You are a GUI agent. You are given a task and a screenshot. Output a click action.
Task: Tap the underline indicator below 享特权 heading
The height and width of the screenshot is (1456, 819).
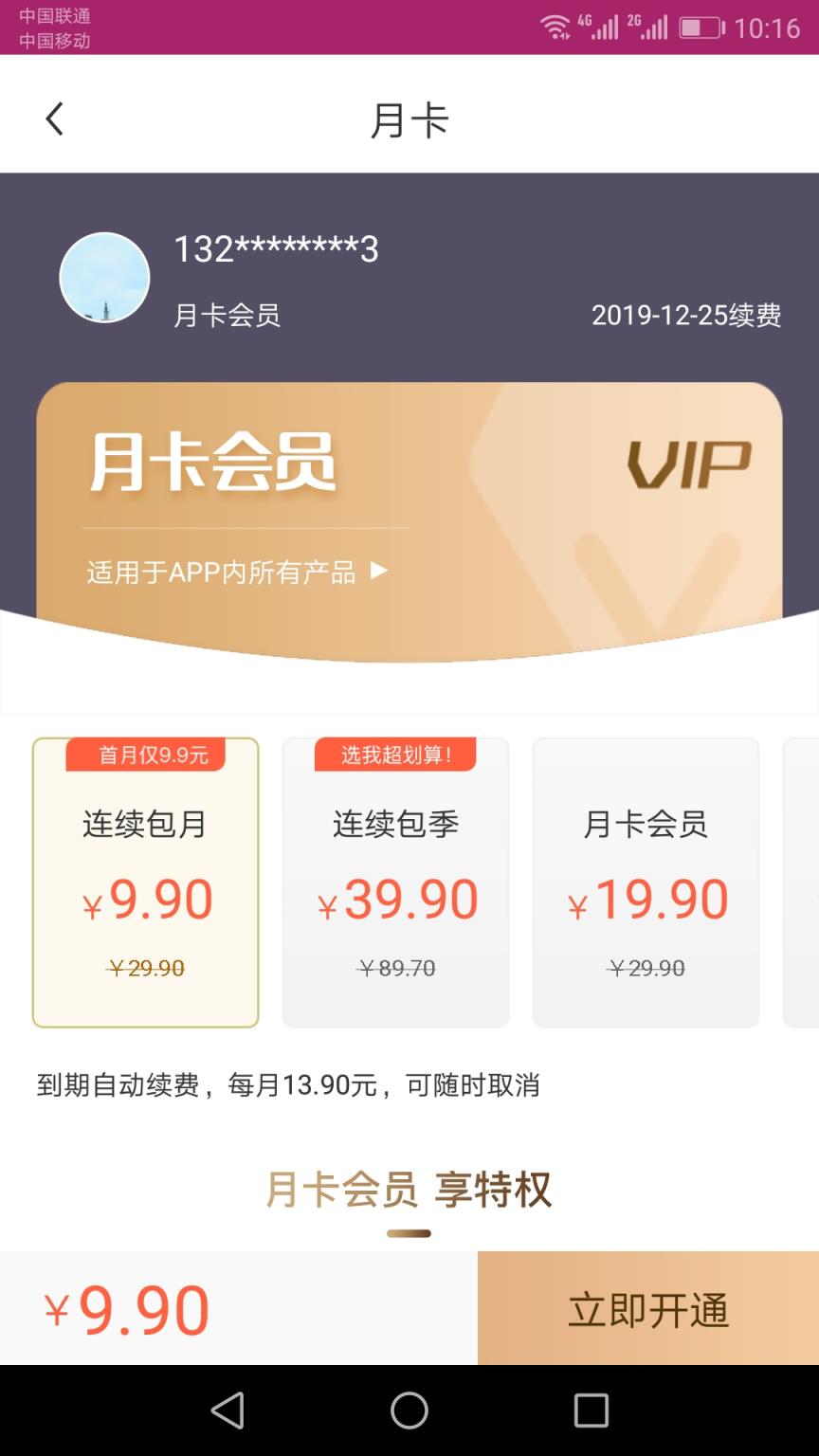409,1233
